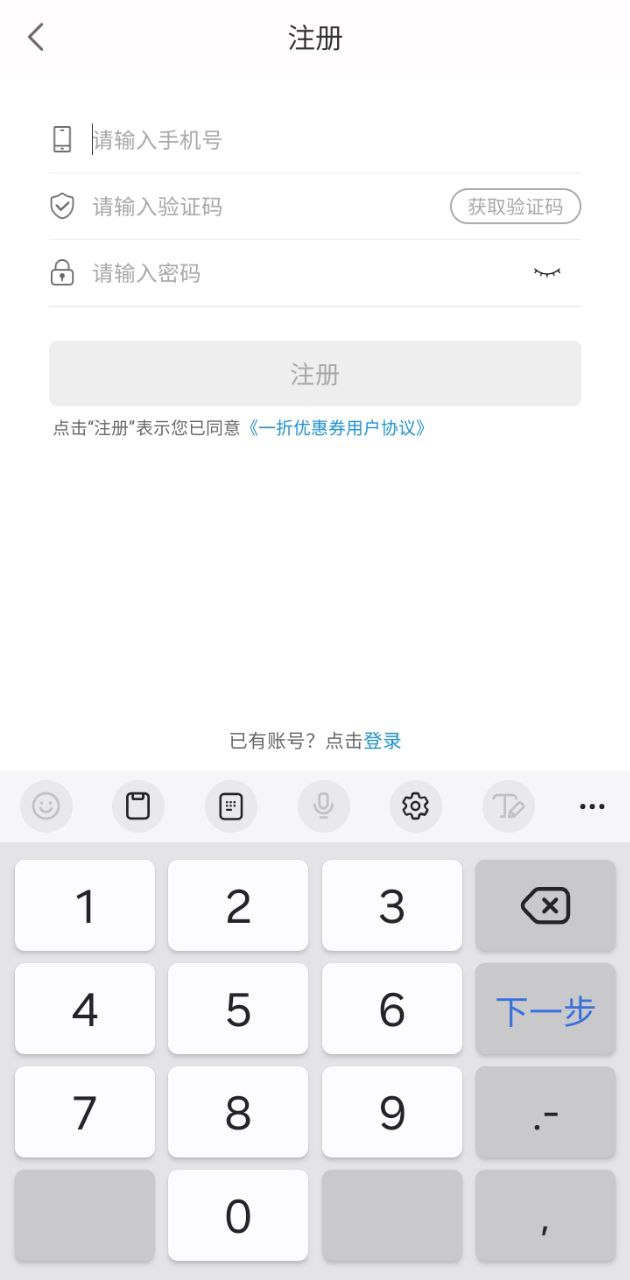630x1280 pixels.
Task: Open the keyboard's emoji panel
Action: tap(46, 806)
